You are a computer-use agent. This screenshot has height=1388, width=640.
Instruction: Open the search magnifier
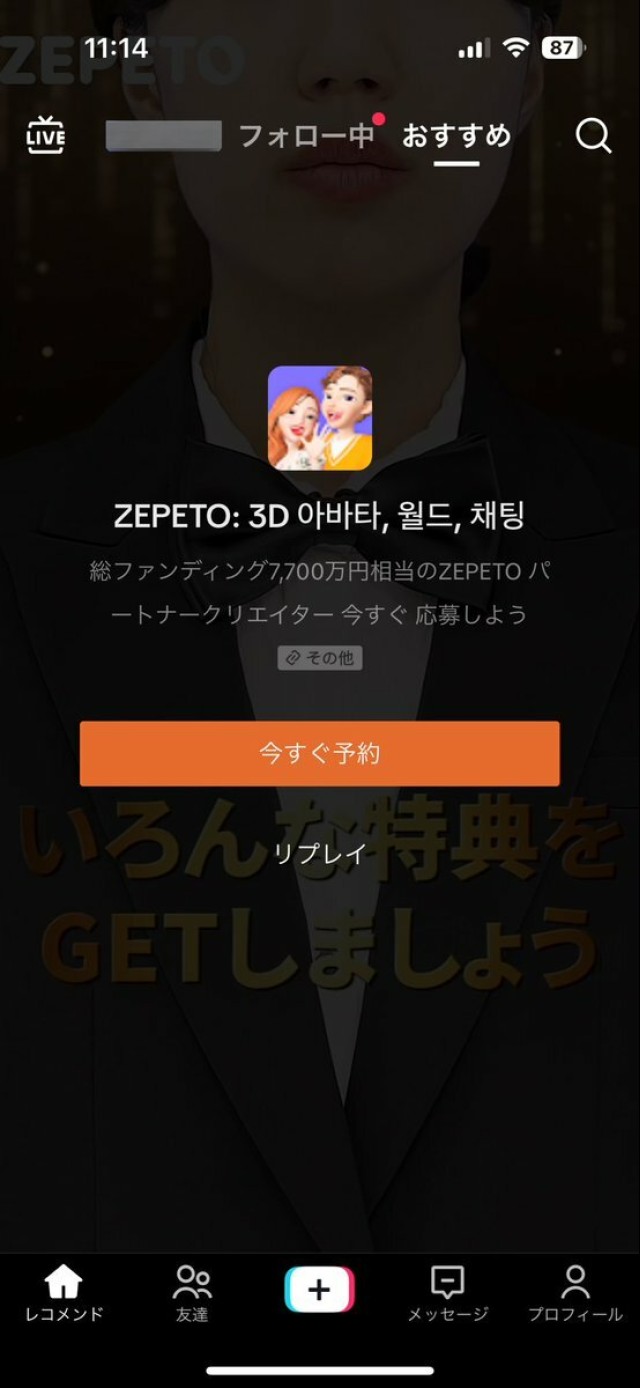coord(593,135)
